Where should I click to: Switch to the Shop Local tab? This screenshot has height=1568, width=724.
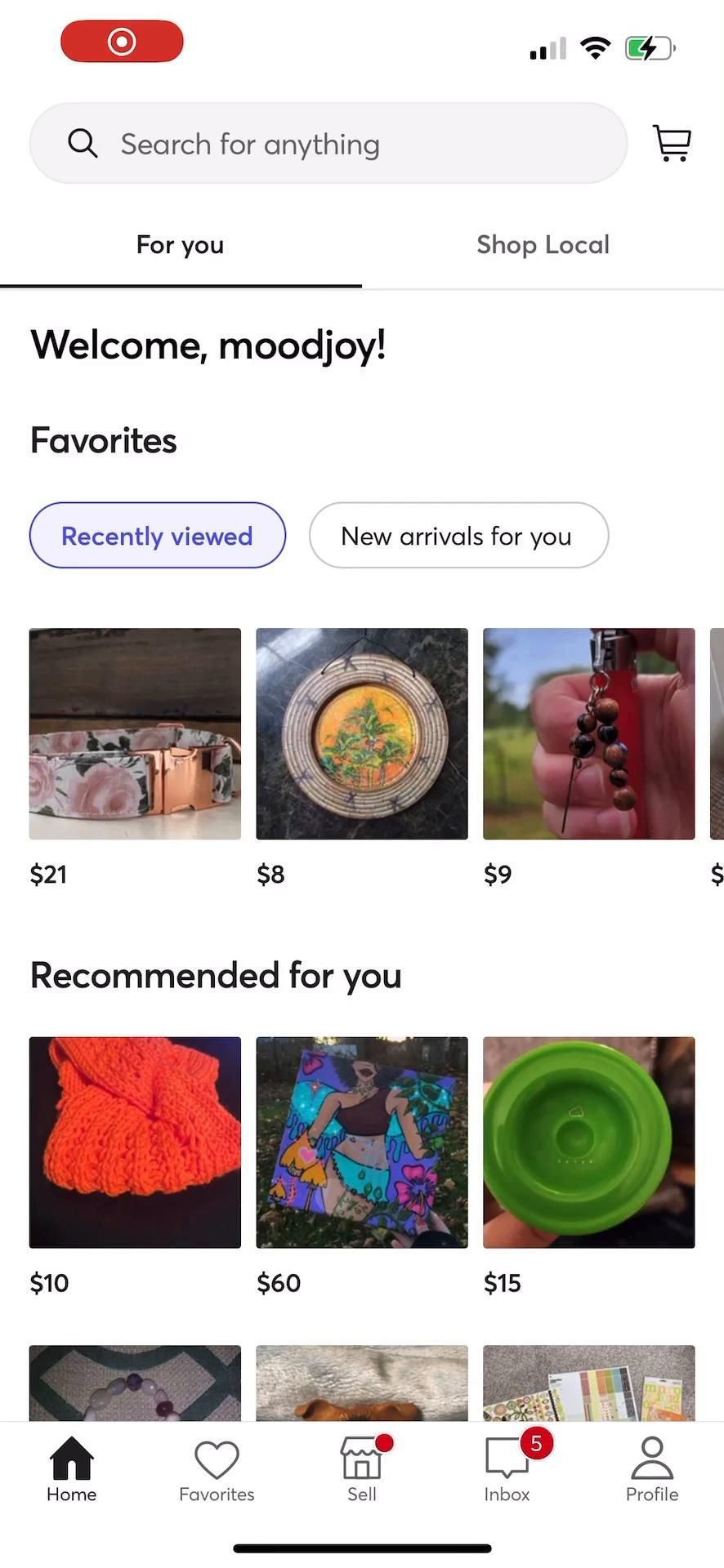pyautogui.click(x=543, y=244)
